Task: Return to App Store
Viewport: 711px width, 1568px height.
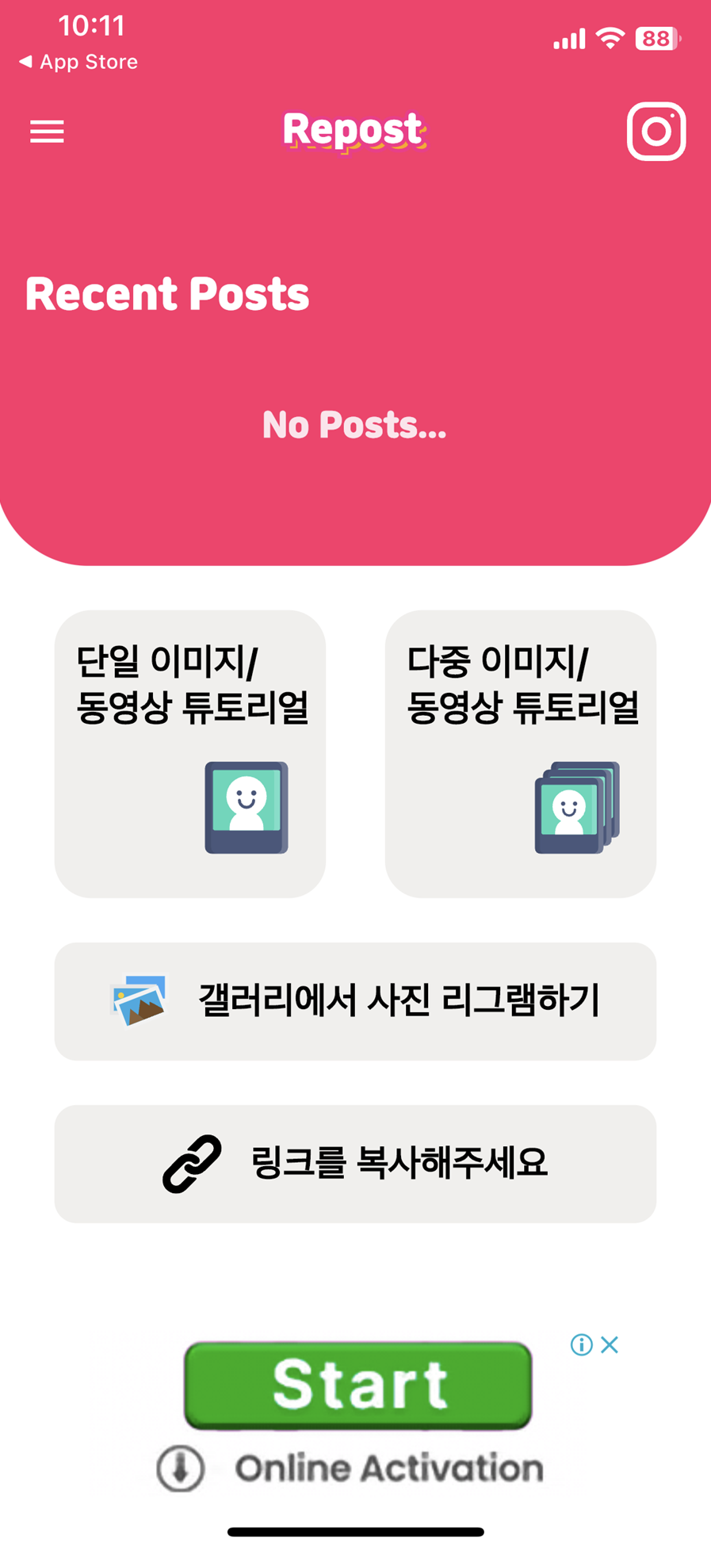Action: 78,62
